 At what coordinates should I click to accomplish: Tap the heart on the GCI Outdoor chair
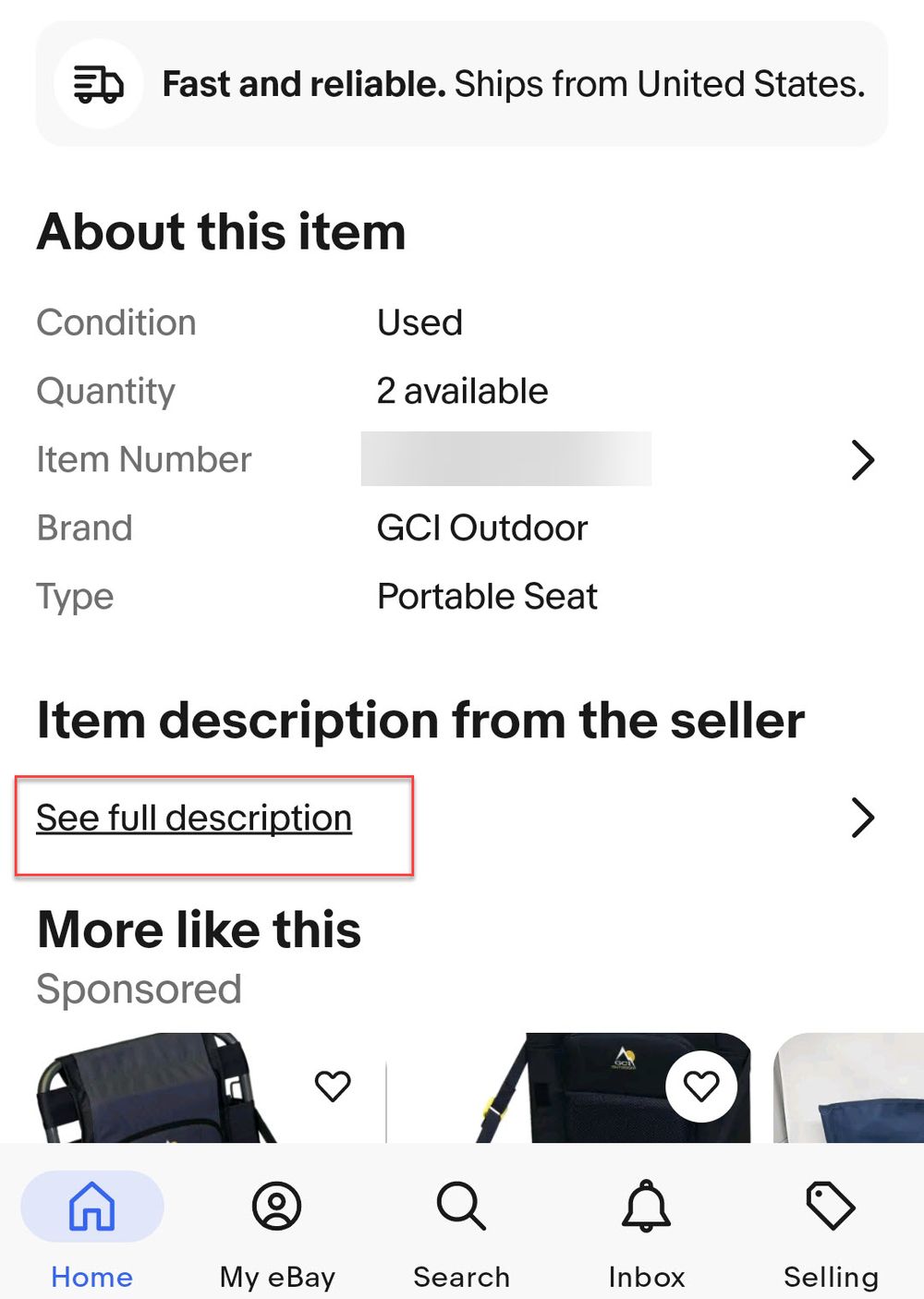point(701,1086)
